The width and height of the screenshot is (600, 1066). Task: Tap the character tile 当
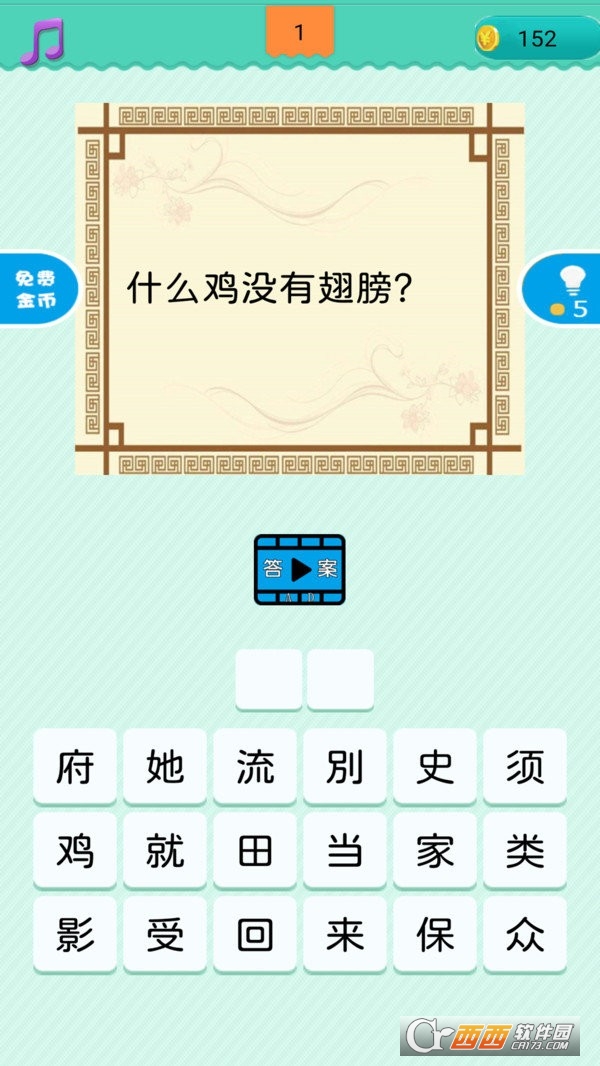point(345,851)
